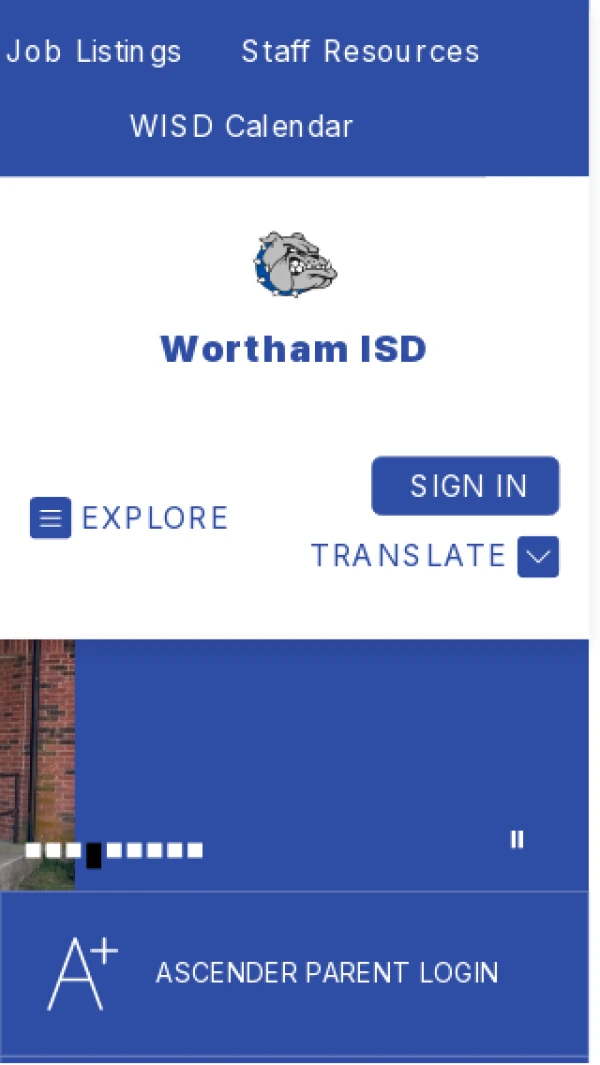Image resolution: width=600 pixels, height=1065 pixels.
Task: Tap the Sign In button
Action: coord(466,486)
